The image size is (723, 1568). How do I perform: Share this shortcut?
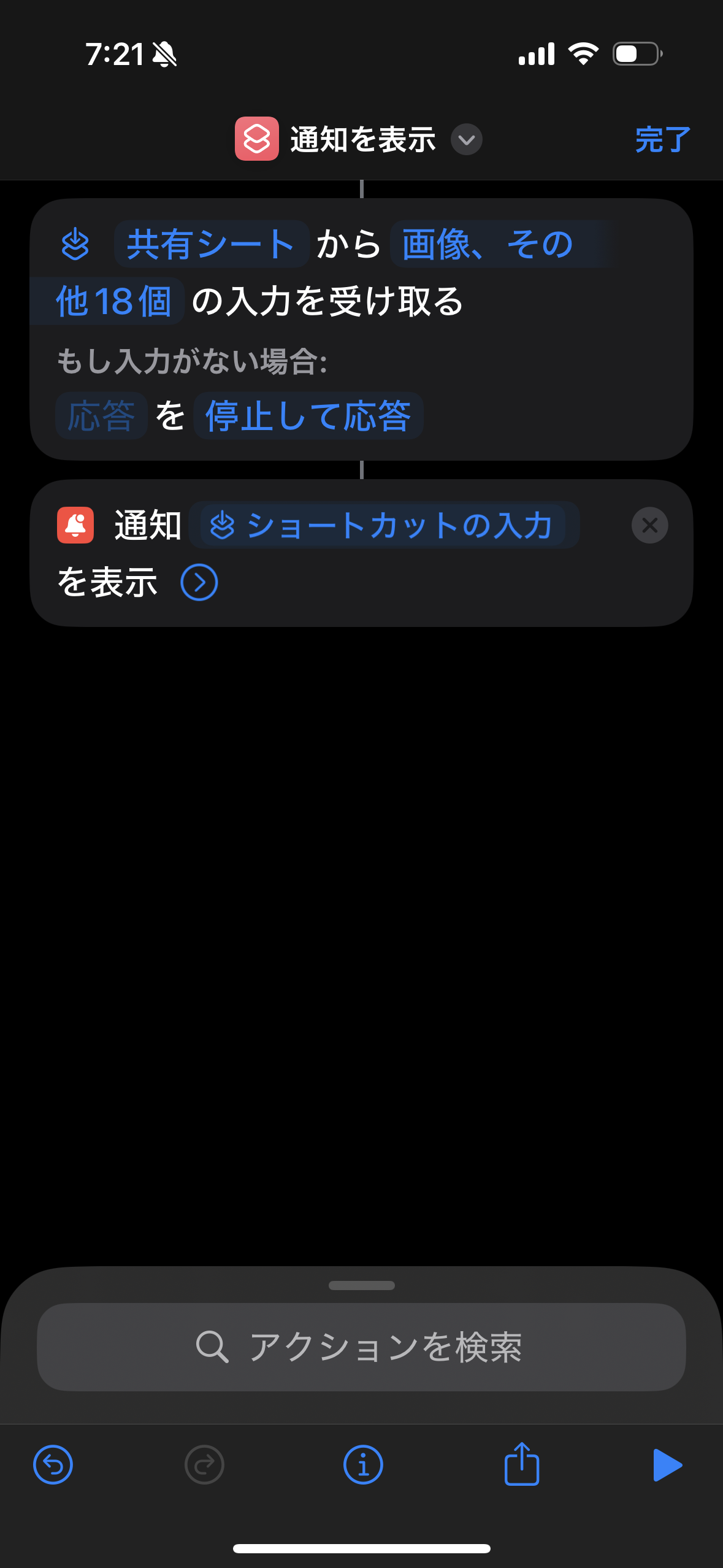[522, 1464]
